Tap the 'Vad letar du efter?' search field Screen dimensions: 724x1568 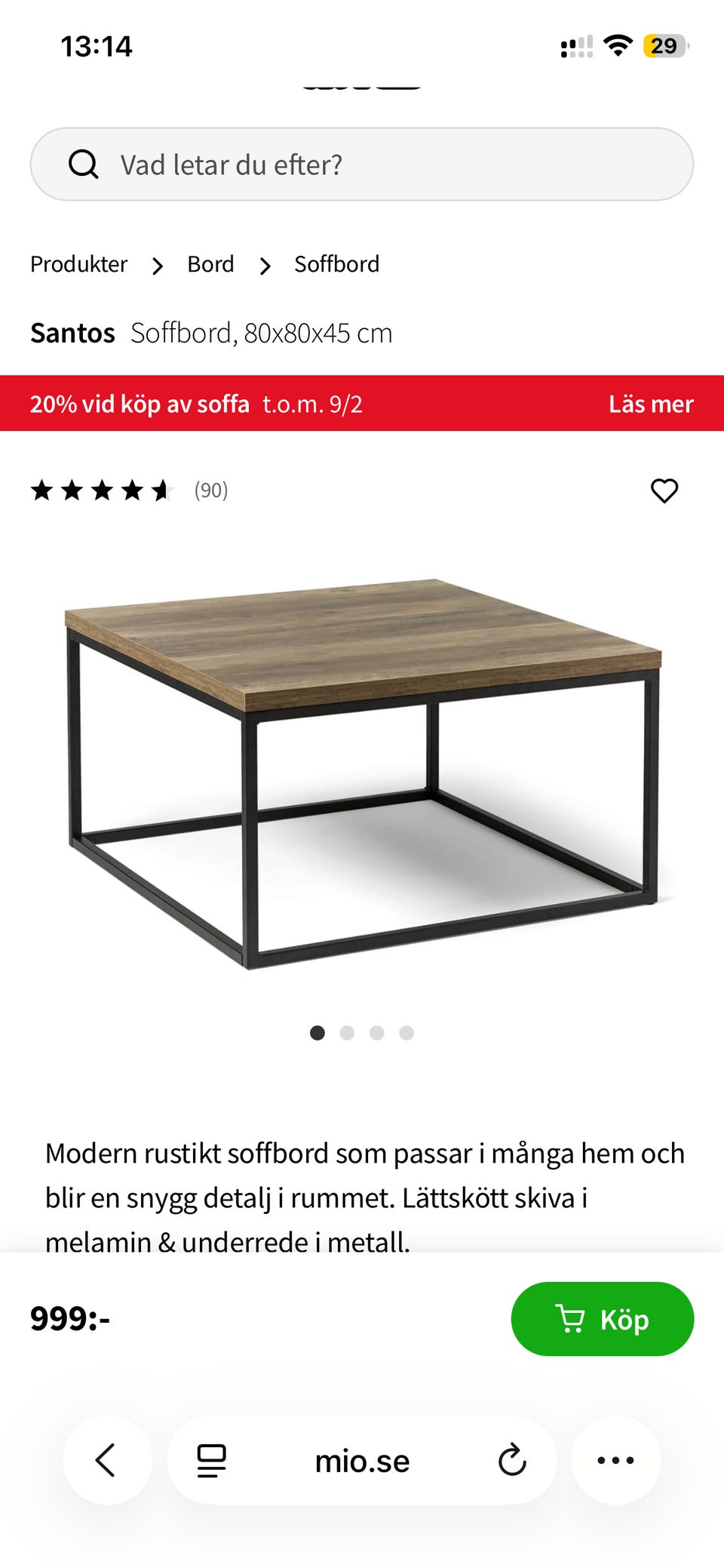coord(361,164)
